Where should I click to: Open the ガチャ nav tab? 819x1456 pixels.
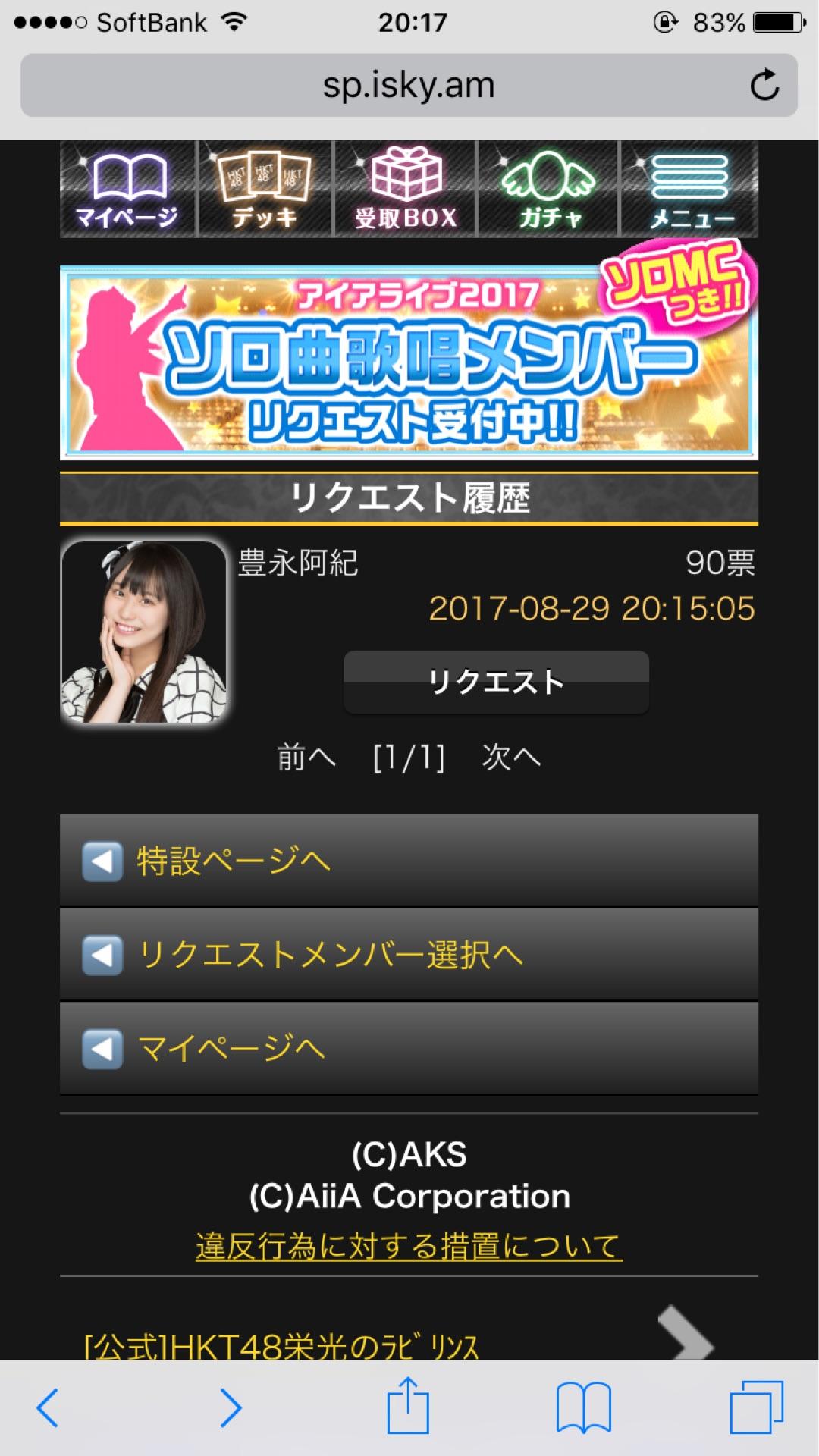(548, 190)
